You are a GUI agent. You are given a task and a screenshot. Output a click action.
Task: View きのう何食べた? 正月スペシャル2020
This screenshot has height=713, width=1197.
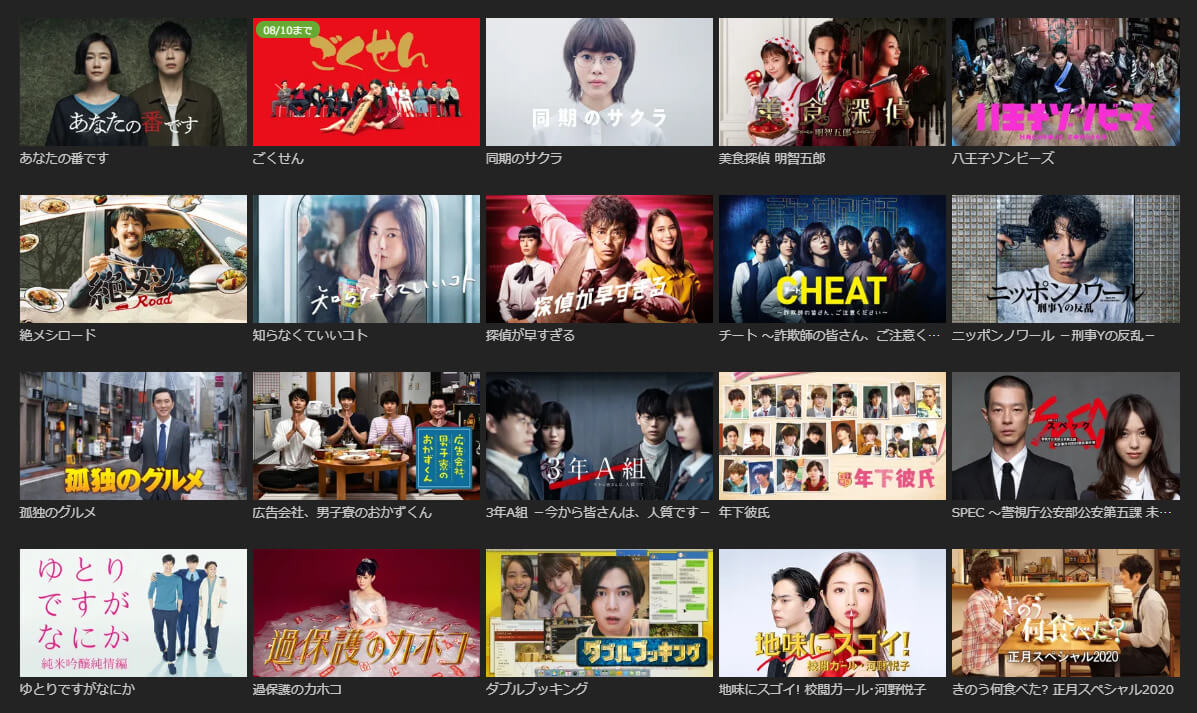(1065, 613)
